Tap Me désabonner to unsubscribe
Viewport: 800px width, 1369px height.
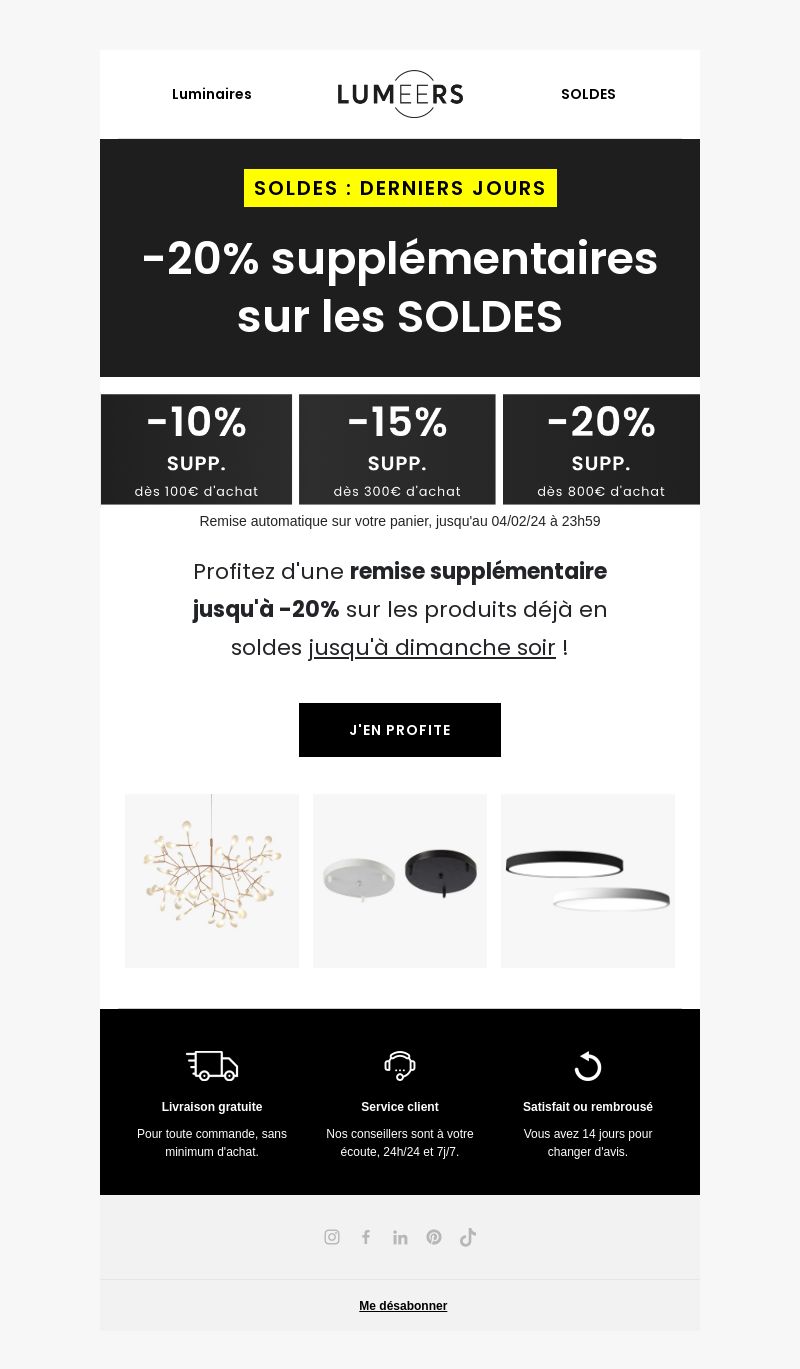(403, 1306)
